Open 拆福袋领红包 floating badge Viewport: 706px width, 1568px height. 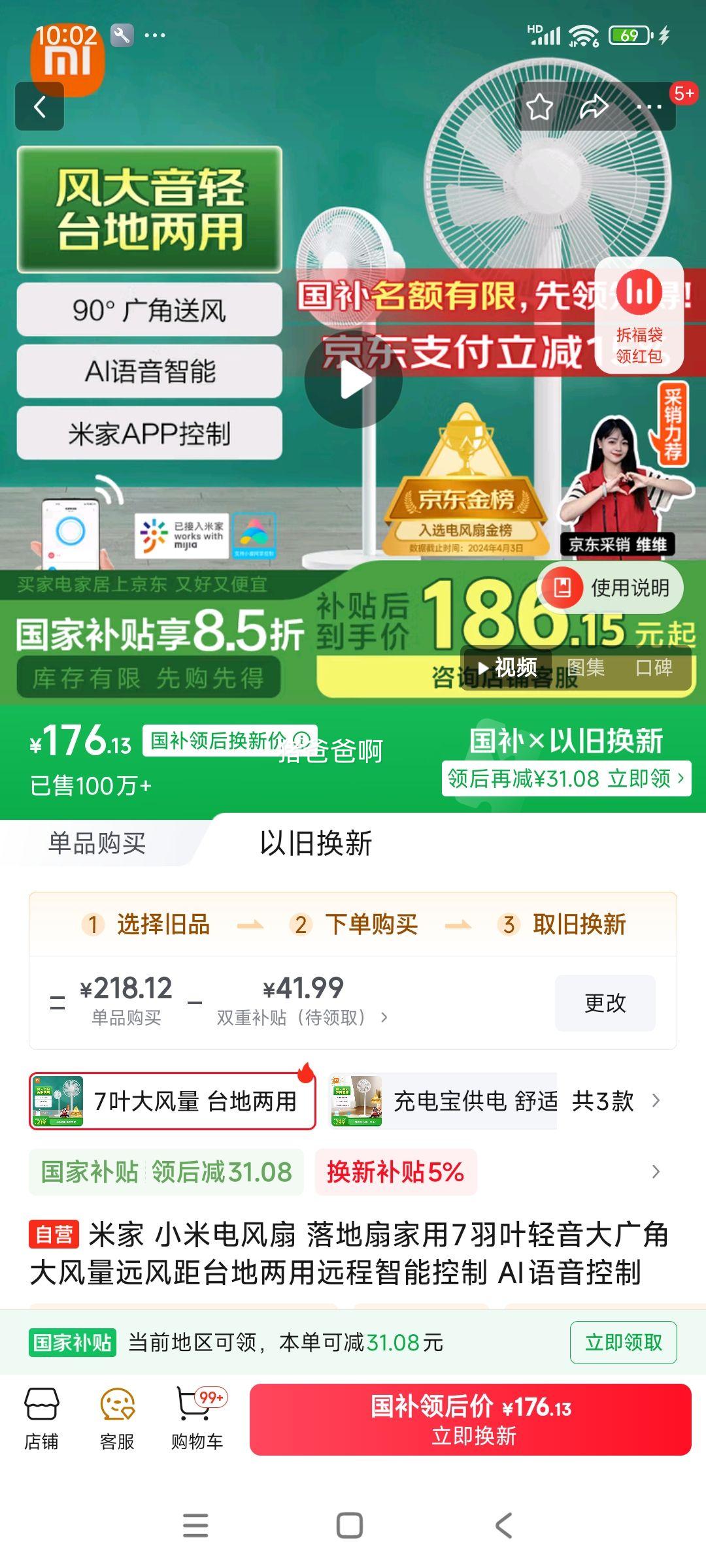(639, 317)
